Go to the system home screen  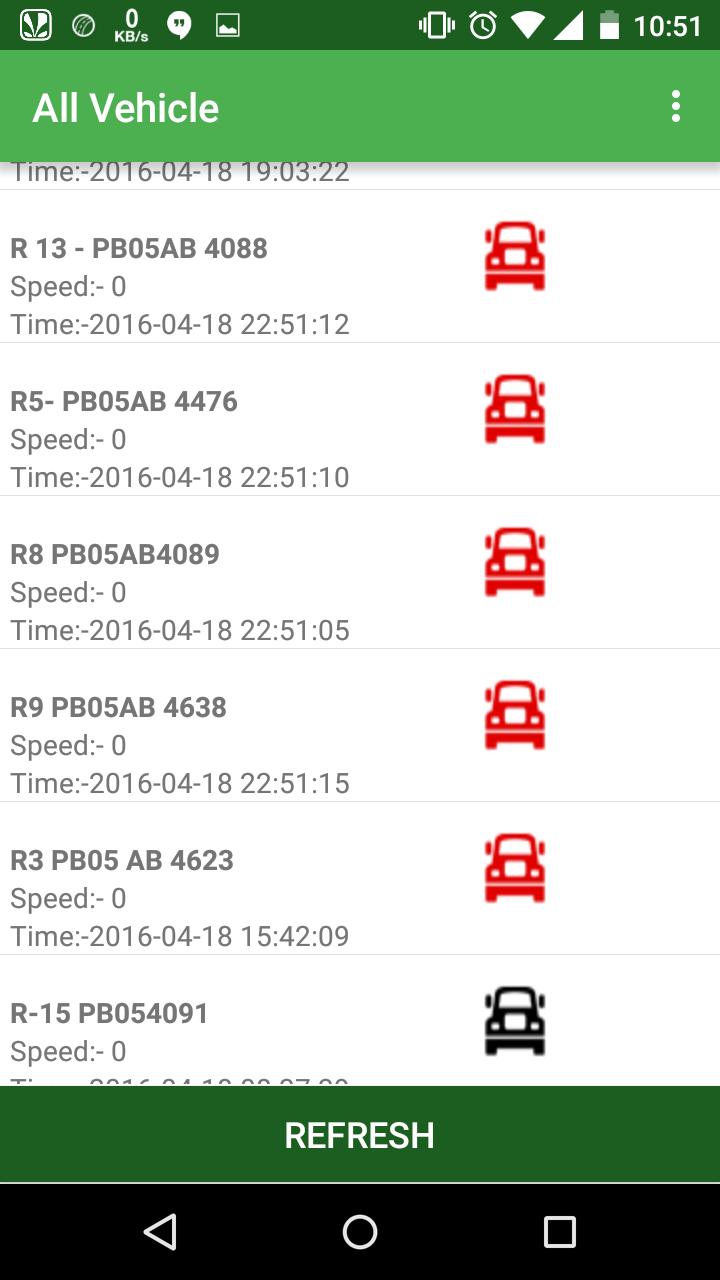click(x=360, y=1231)
